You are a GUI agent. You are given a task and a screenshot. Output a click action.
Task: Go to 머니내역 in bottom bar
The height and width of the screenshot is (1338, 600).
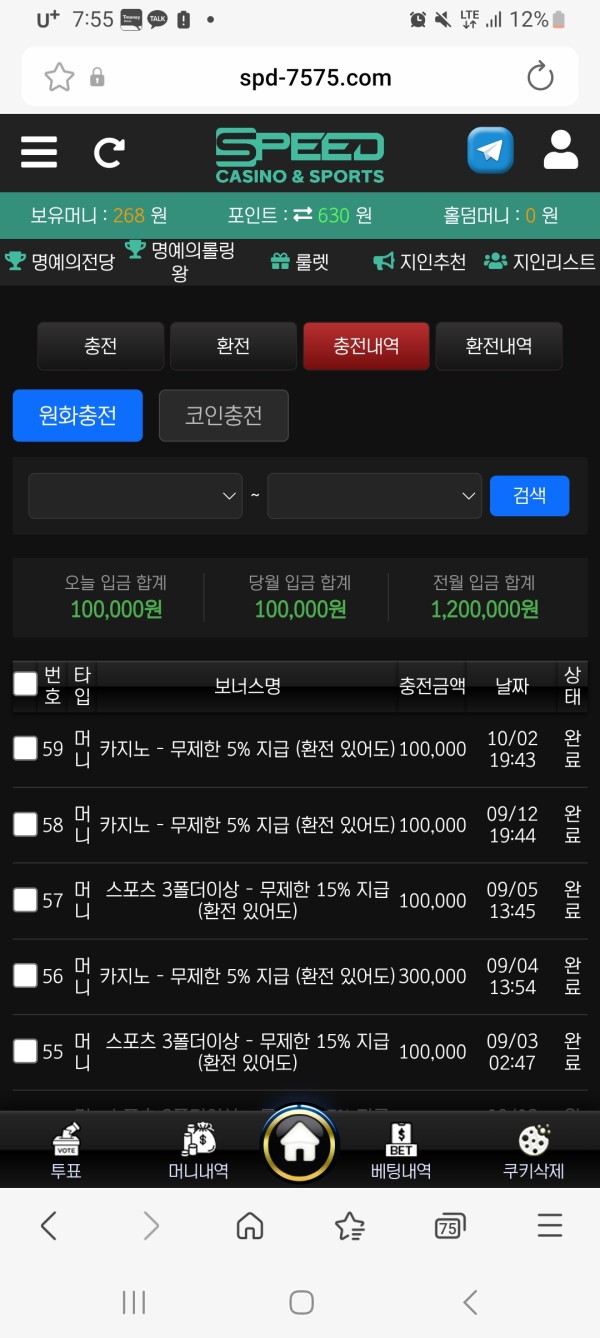click(198, 1150)
